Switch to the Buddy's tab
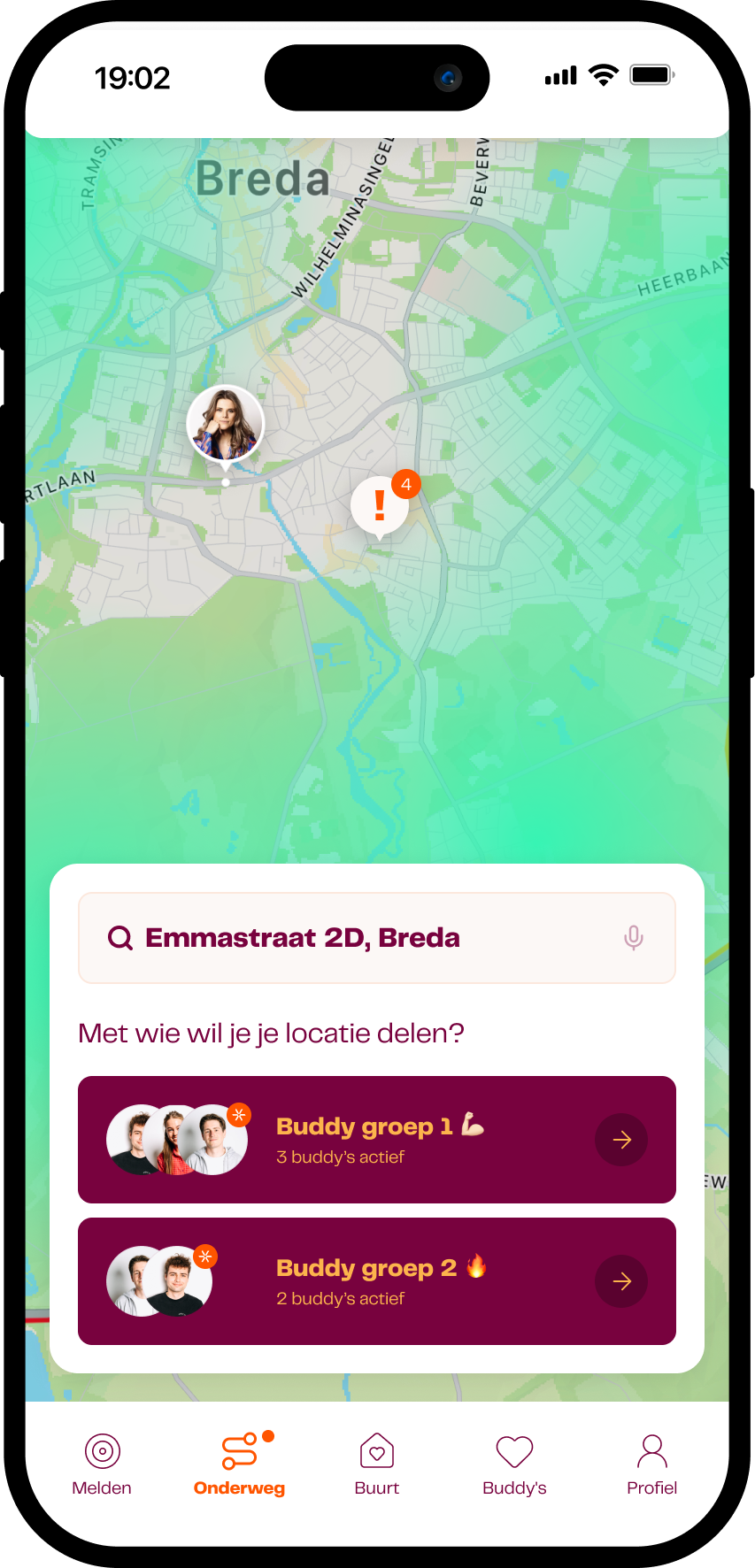 (x=514, y=1464)
